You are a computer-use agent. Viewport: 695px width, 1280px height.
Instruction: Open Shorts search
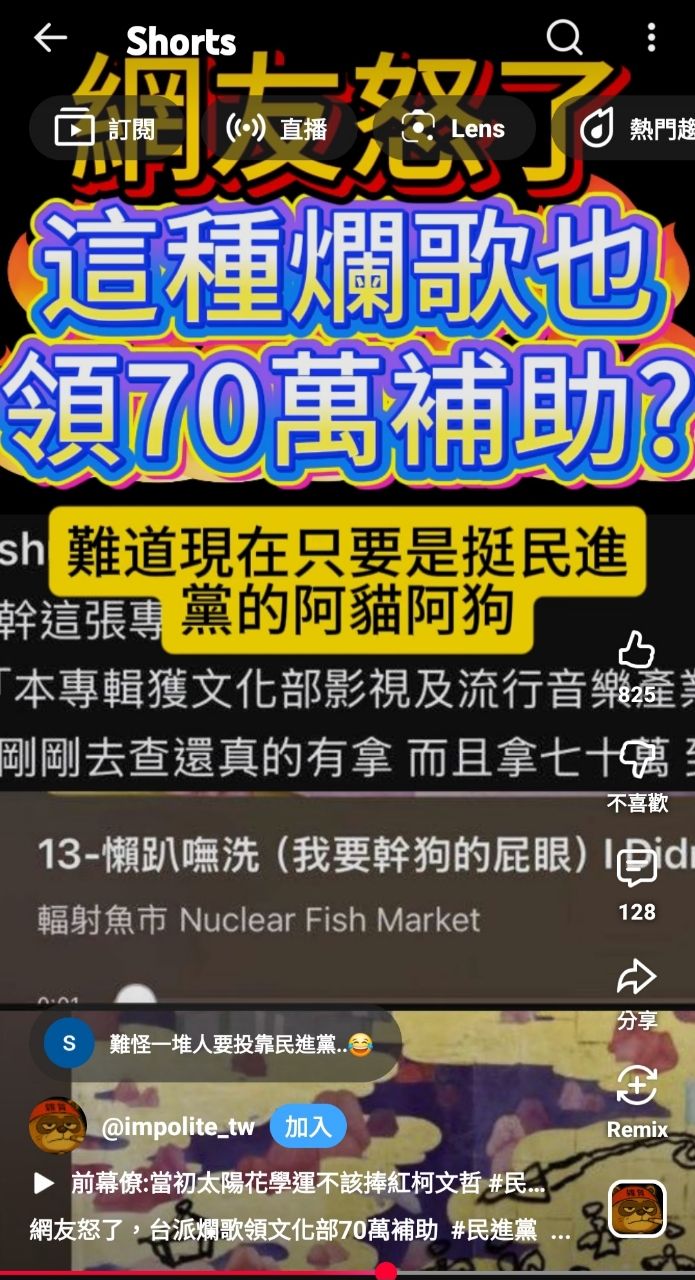coord(564,38)
